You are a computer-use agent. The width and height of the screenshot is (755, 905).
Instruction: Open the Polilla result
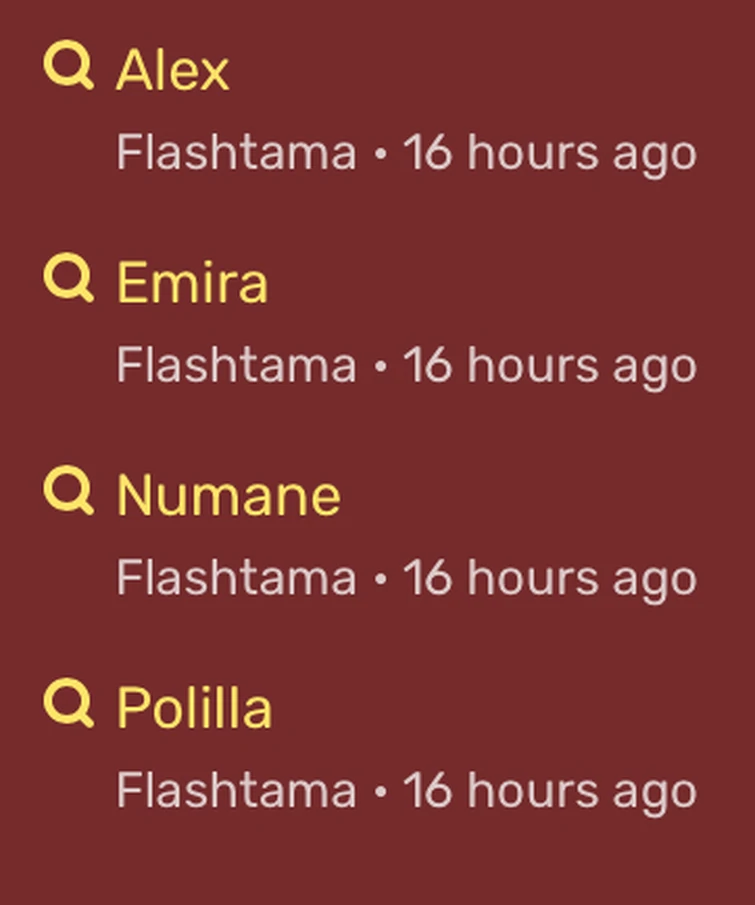tap(194, 709)
